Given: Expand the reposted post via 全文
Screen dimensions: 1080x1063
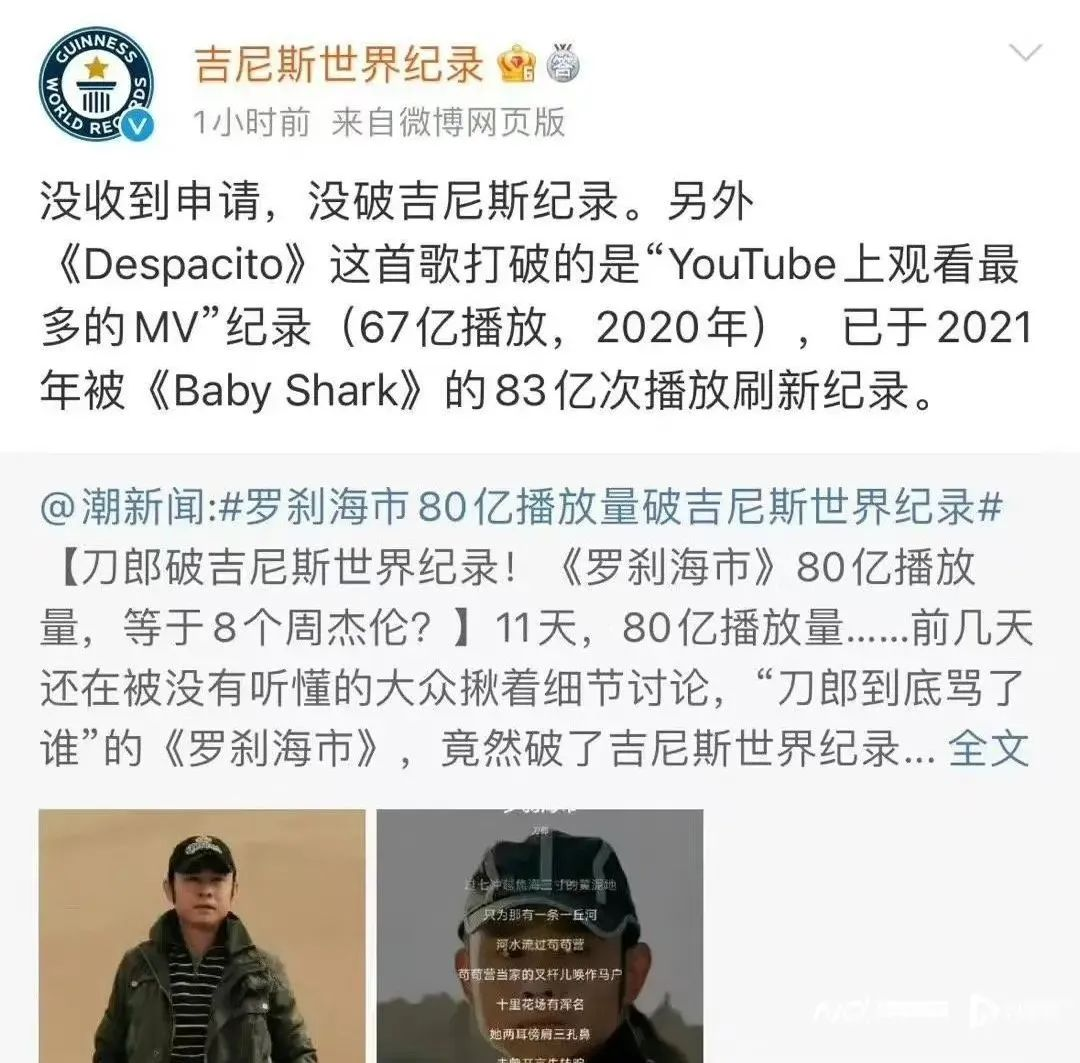Looking at the screenshot, I should (x=988, y=747).
